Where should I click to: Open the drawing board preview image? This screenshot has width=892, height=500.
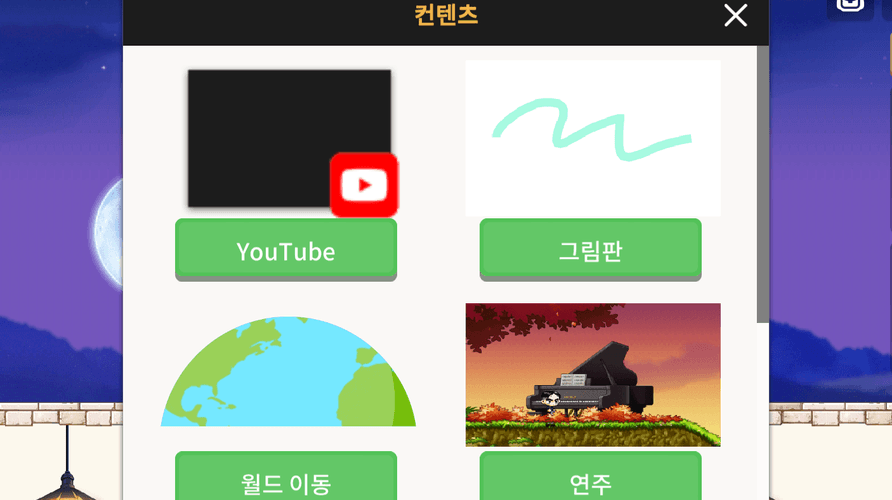pyautogui.click(x=592, y=137)
